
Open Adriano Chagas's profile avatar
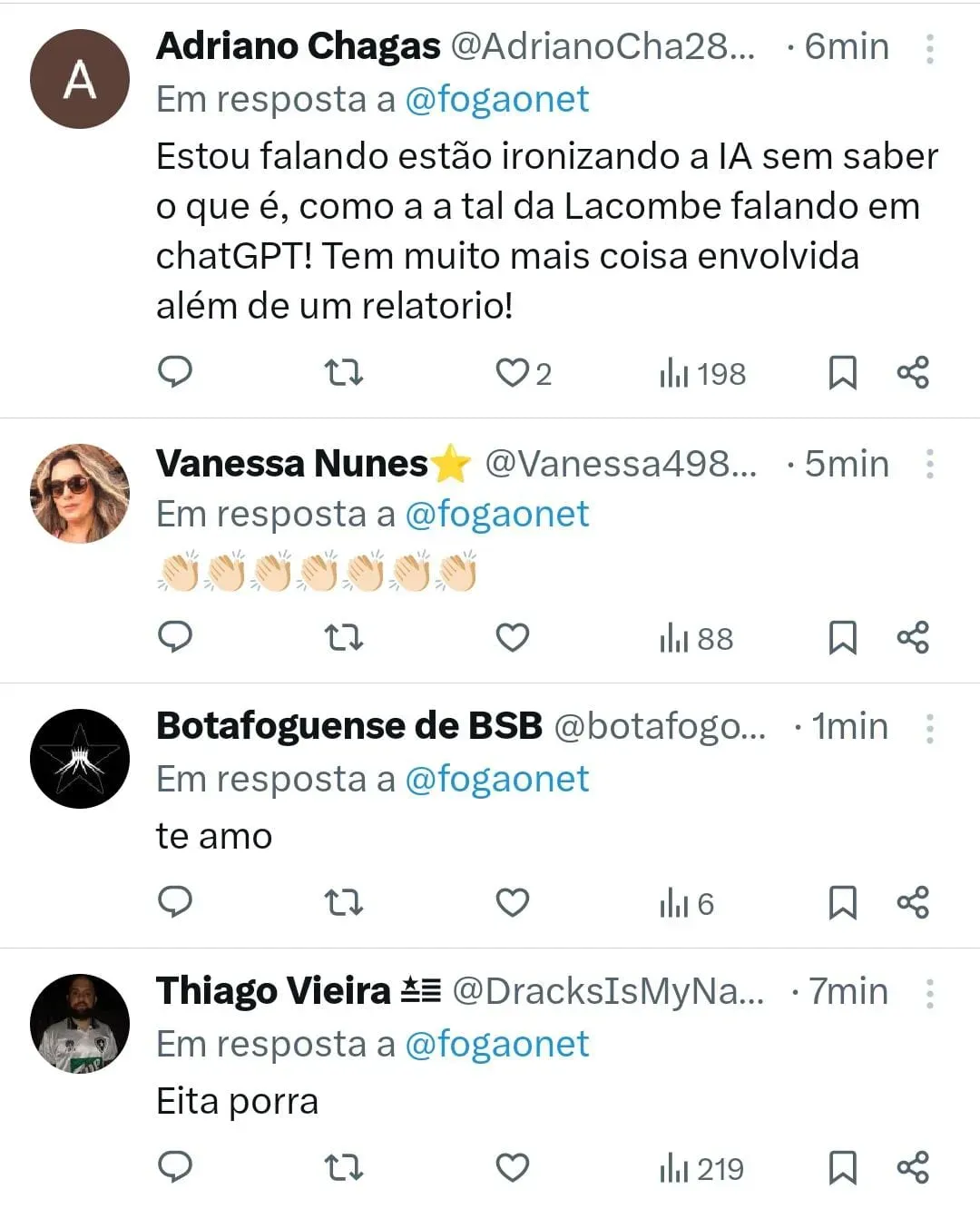(x=80, y=79)
